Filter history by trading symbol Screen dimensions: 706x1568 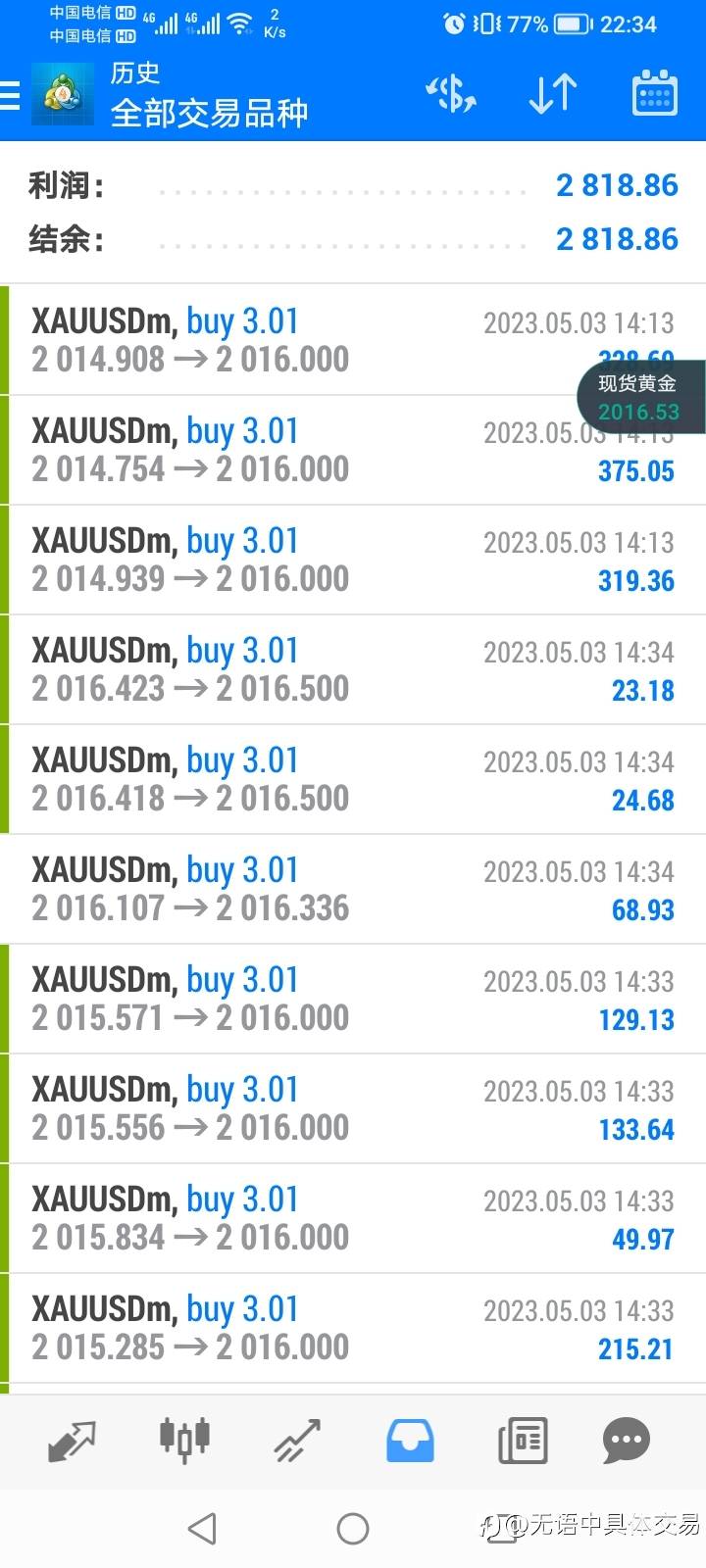click(x=451, y=95)
